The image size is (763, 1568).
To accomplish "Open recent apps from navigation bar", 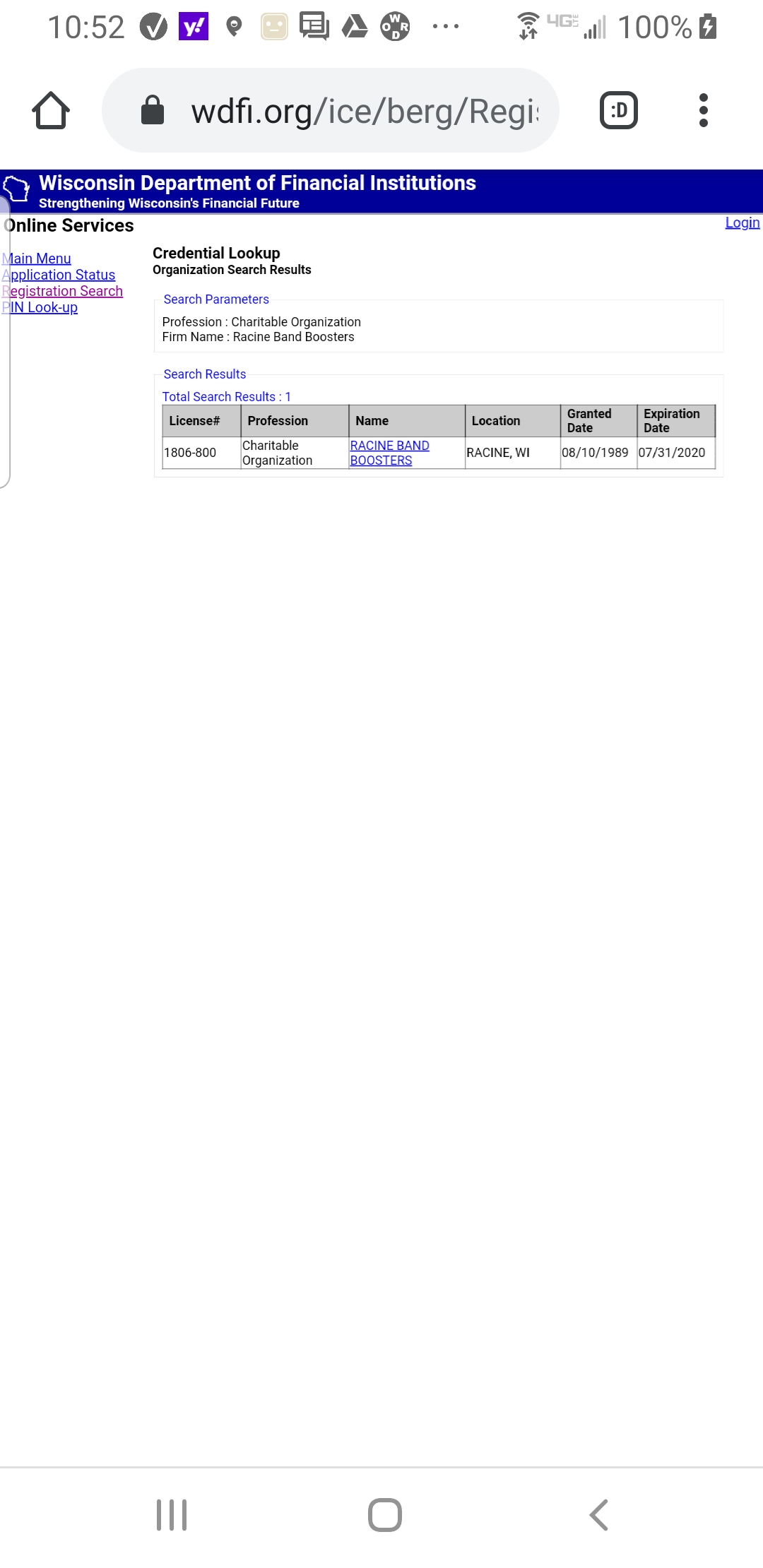I will pyautogui.click(x=172, y=1515).
